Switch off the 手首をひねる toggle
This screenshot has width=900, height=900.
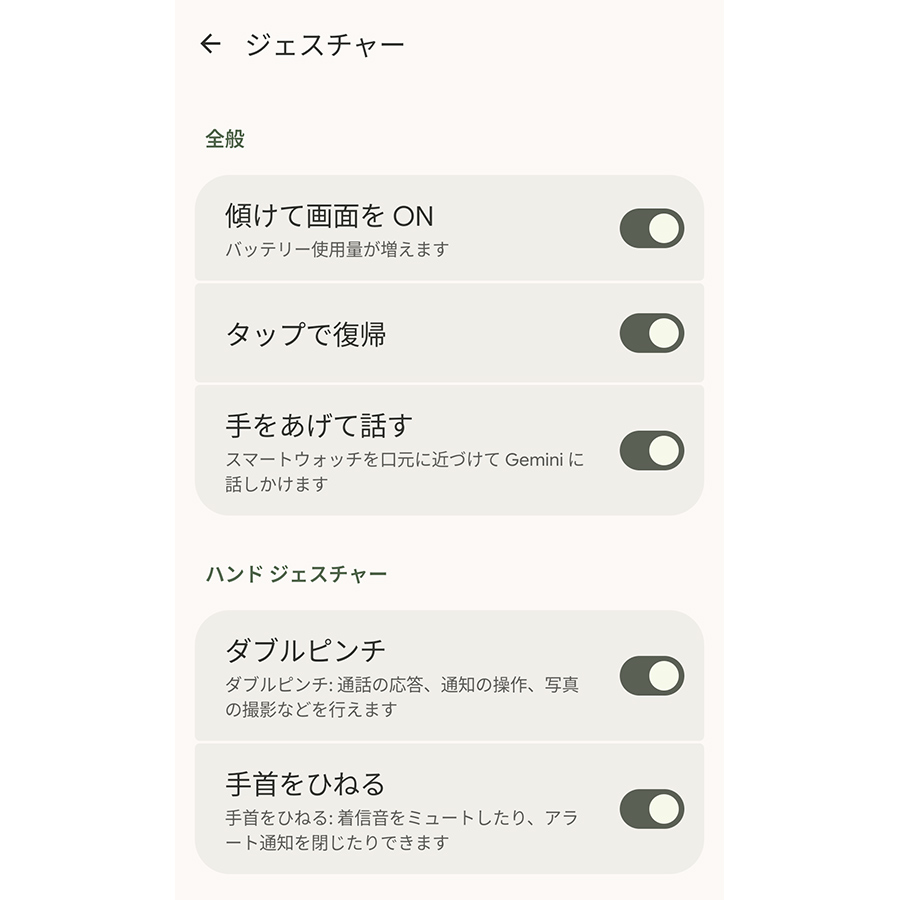[651, 809]
